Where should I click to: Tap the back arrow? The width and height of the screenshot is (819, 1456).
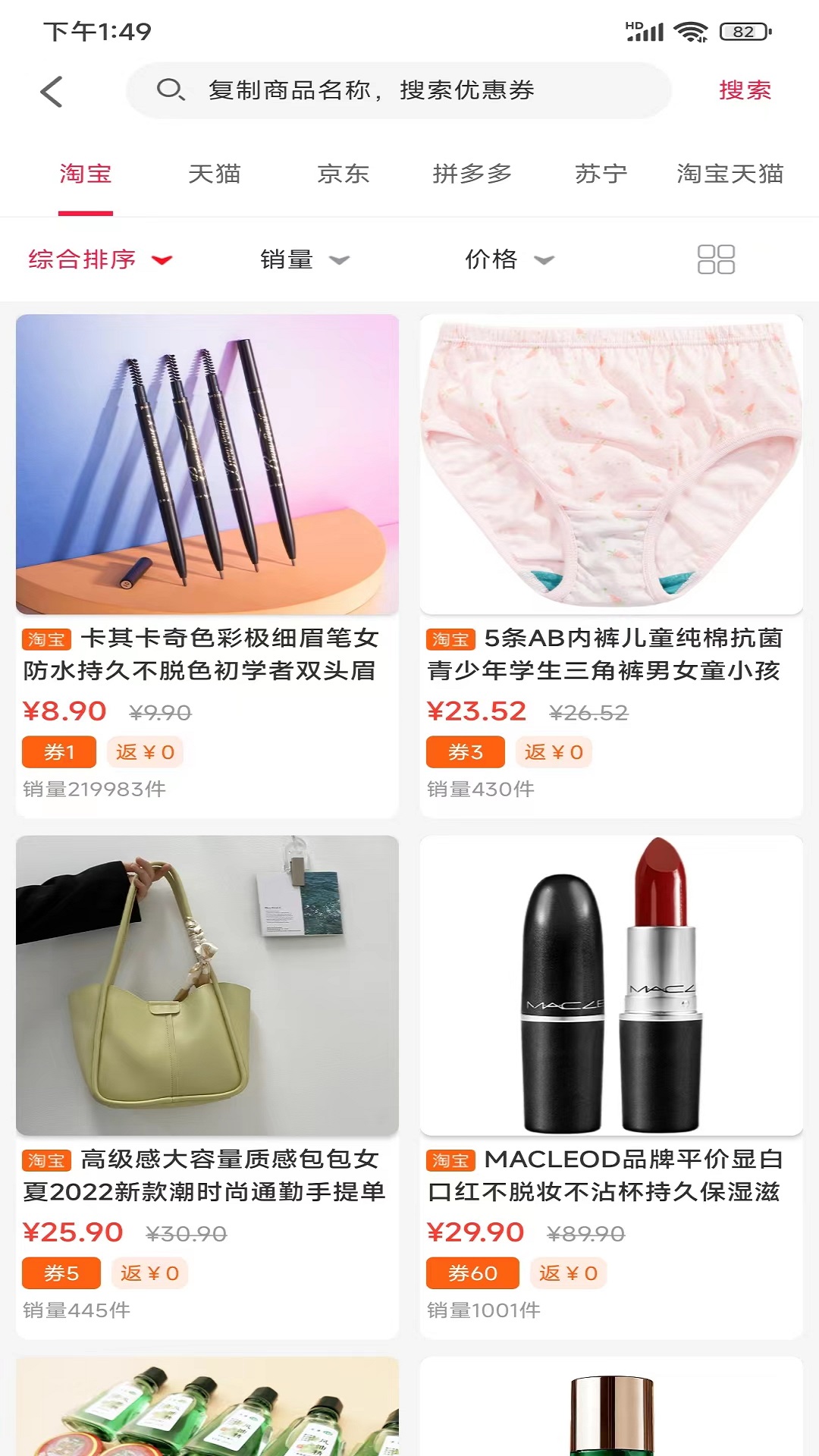[x=51, y=92]
